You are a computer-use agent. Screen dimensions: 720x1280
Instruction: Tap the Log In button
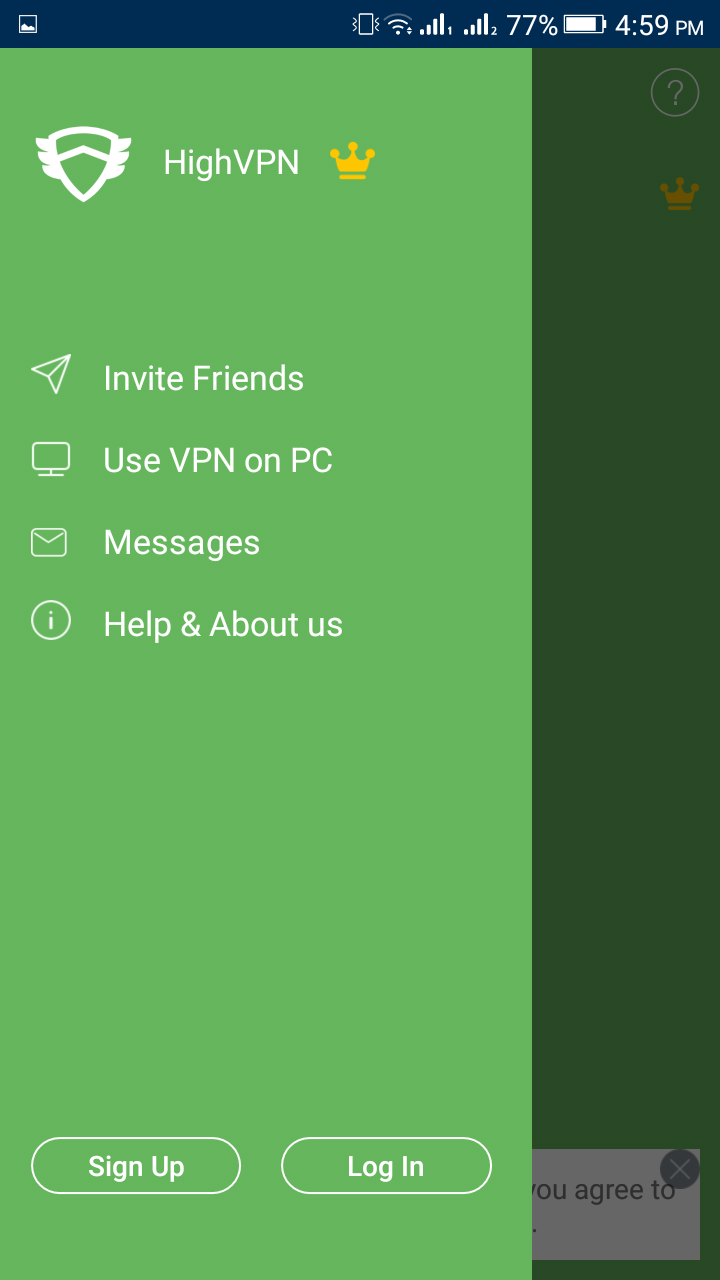click(x=386, y=1166)
